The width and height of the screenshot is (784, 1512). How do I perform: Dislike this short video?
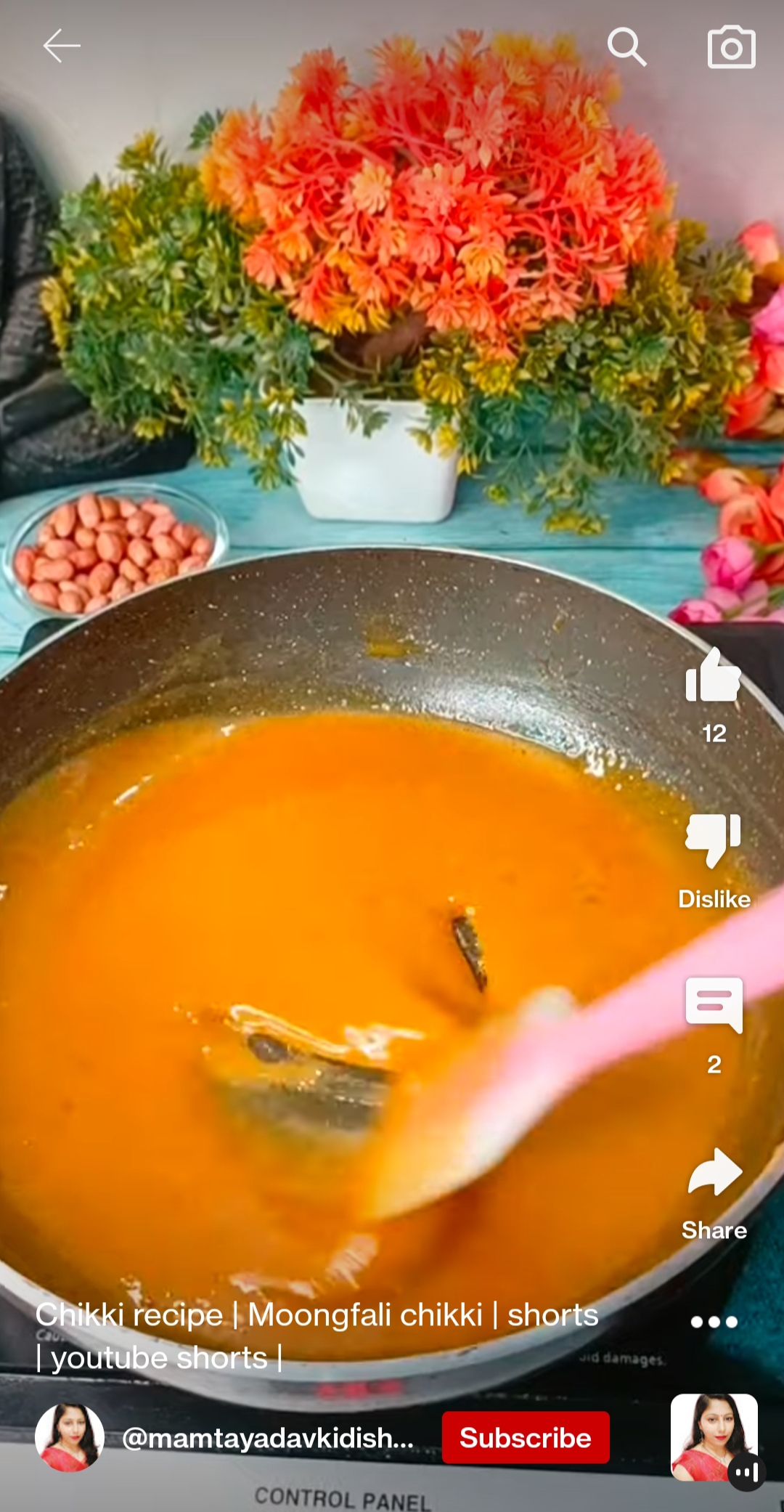tap(714, 841)
